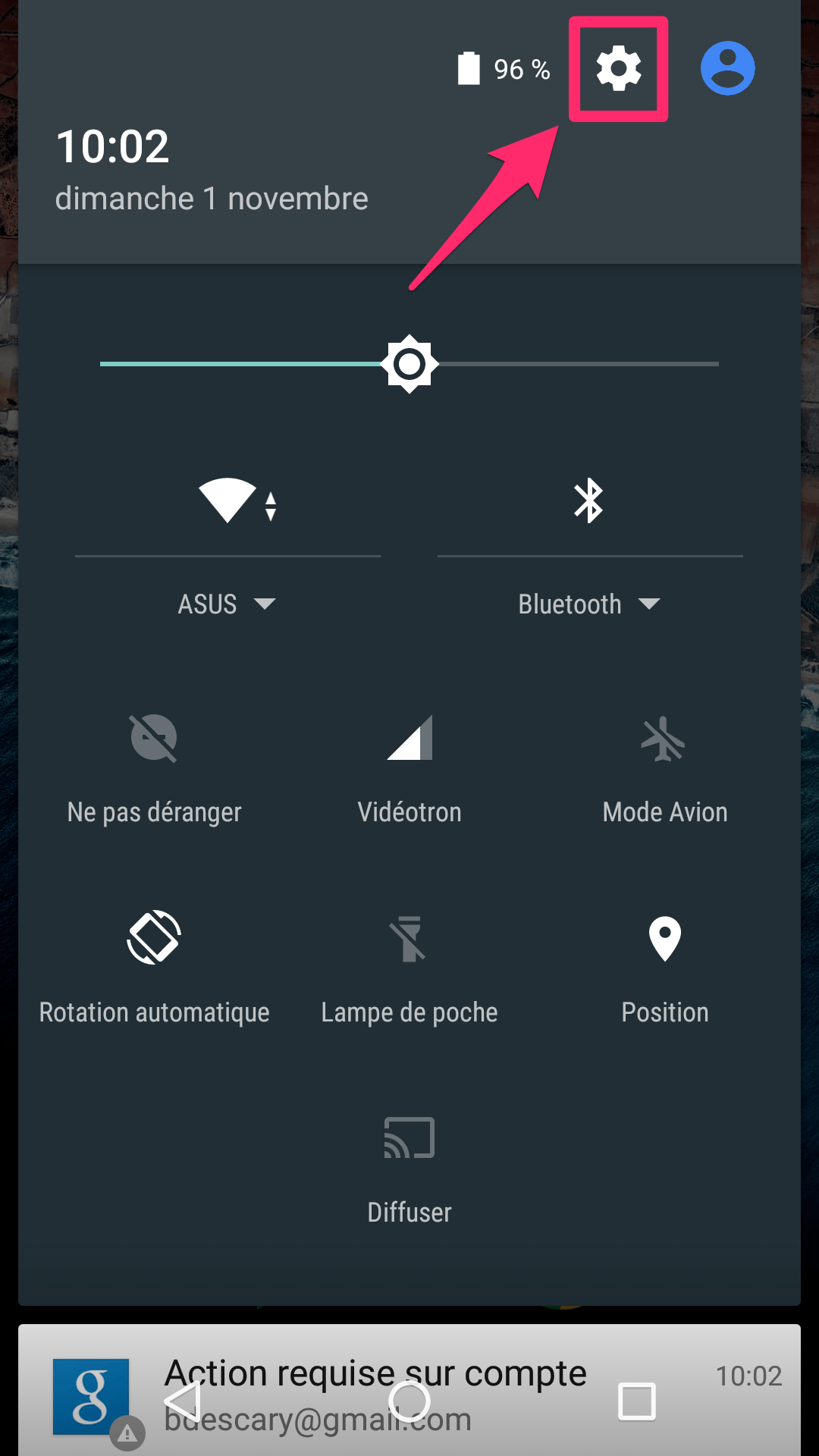Open settings via the gear icon
This screenshot has width=819, height=1456.
click(619, 68)
